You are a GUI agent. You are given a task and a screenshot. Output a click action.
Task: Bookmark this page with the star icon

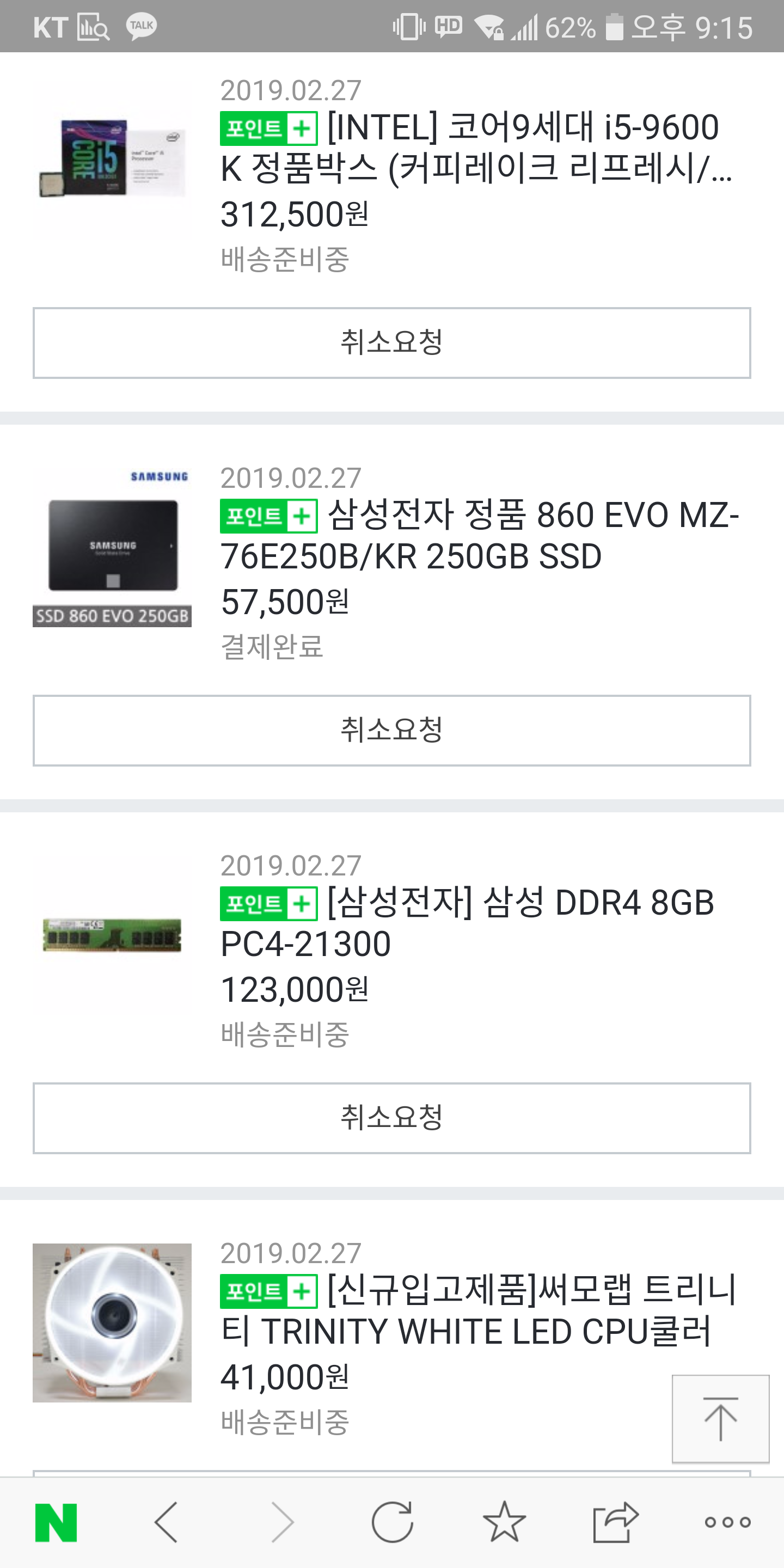click(504, 1522)
